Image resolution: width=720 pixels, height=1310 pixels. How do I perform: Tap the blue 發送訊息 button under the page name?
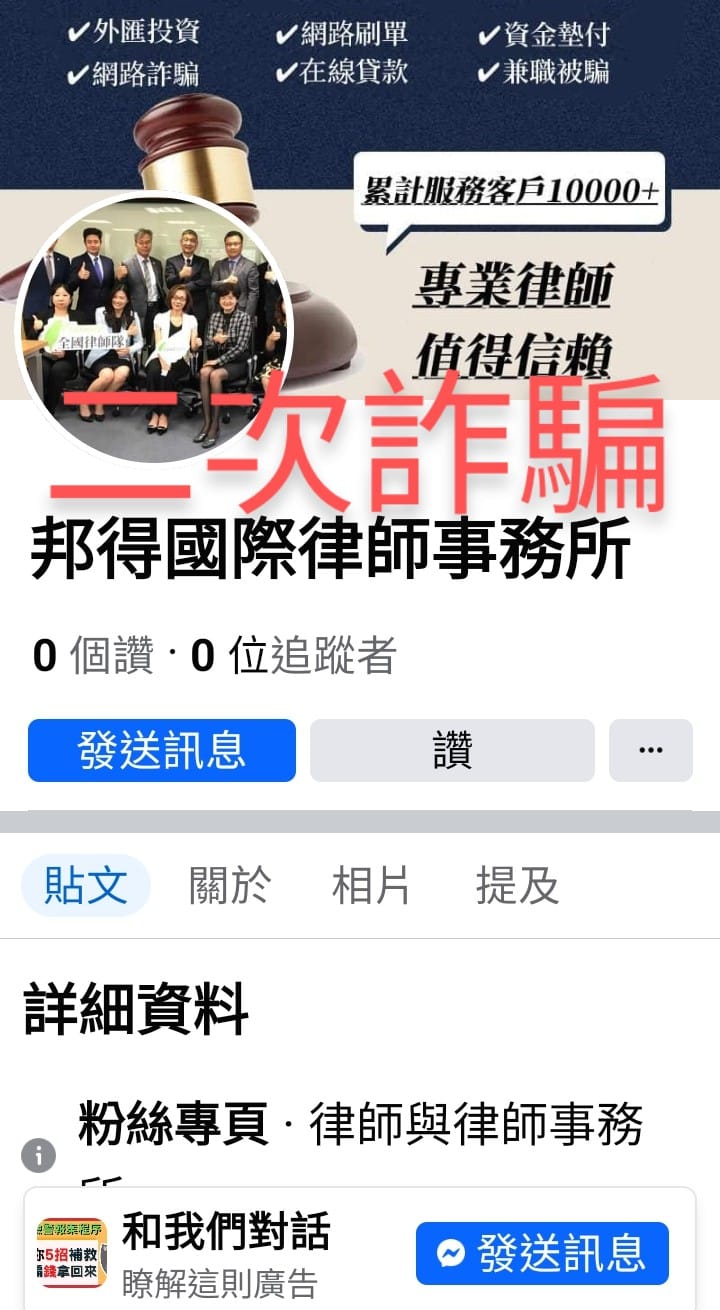162,750
